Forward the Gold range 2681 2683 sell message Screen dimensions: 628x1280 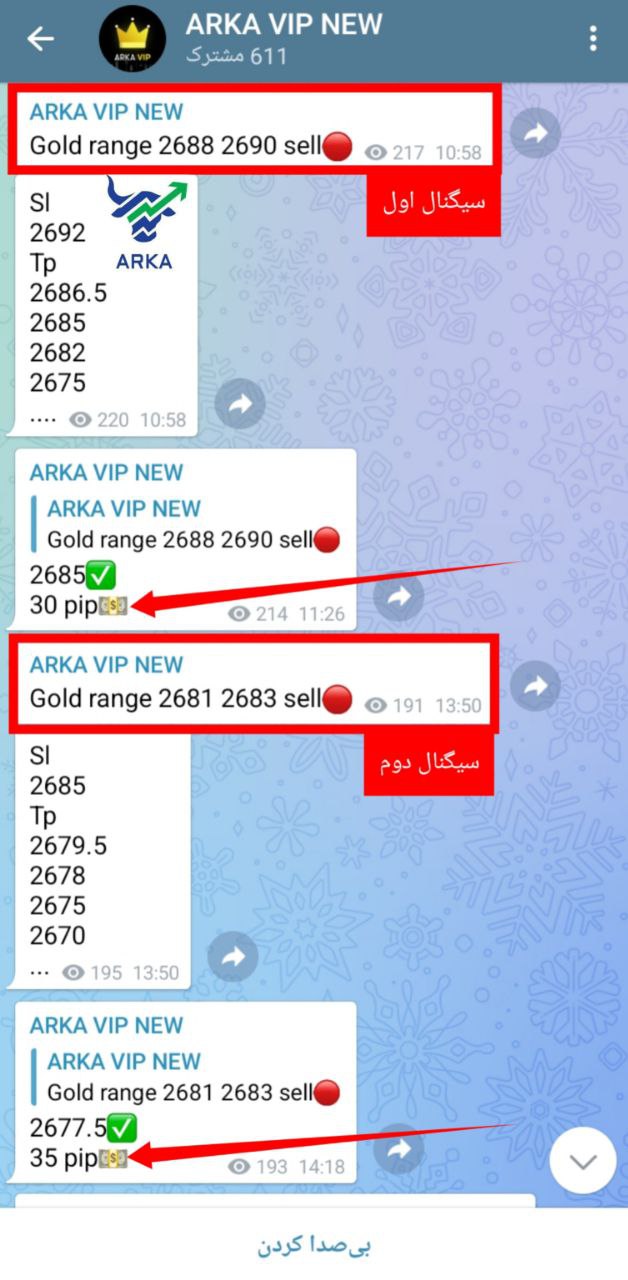(535, 686)
